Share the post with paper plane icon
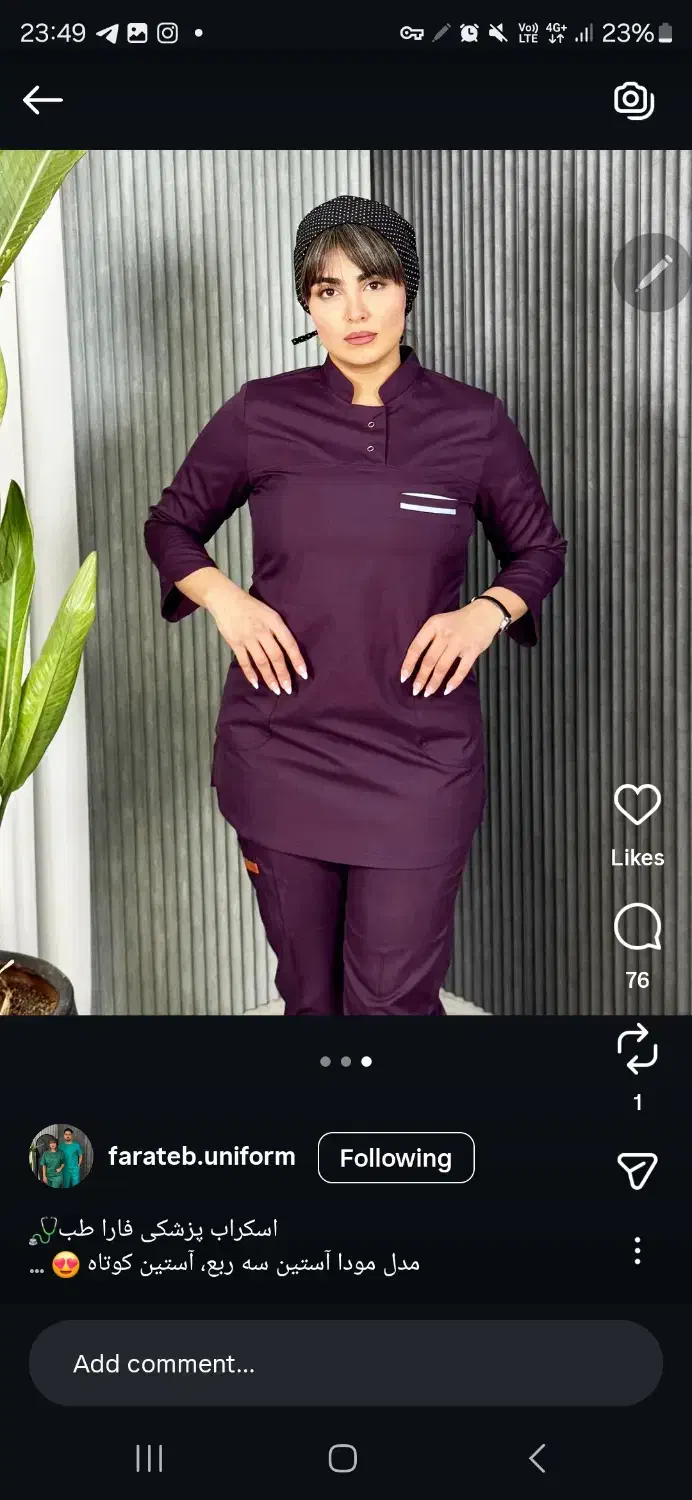The height and width of the screenshot is (1500, 692). pos(637,1170)
